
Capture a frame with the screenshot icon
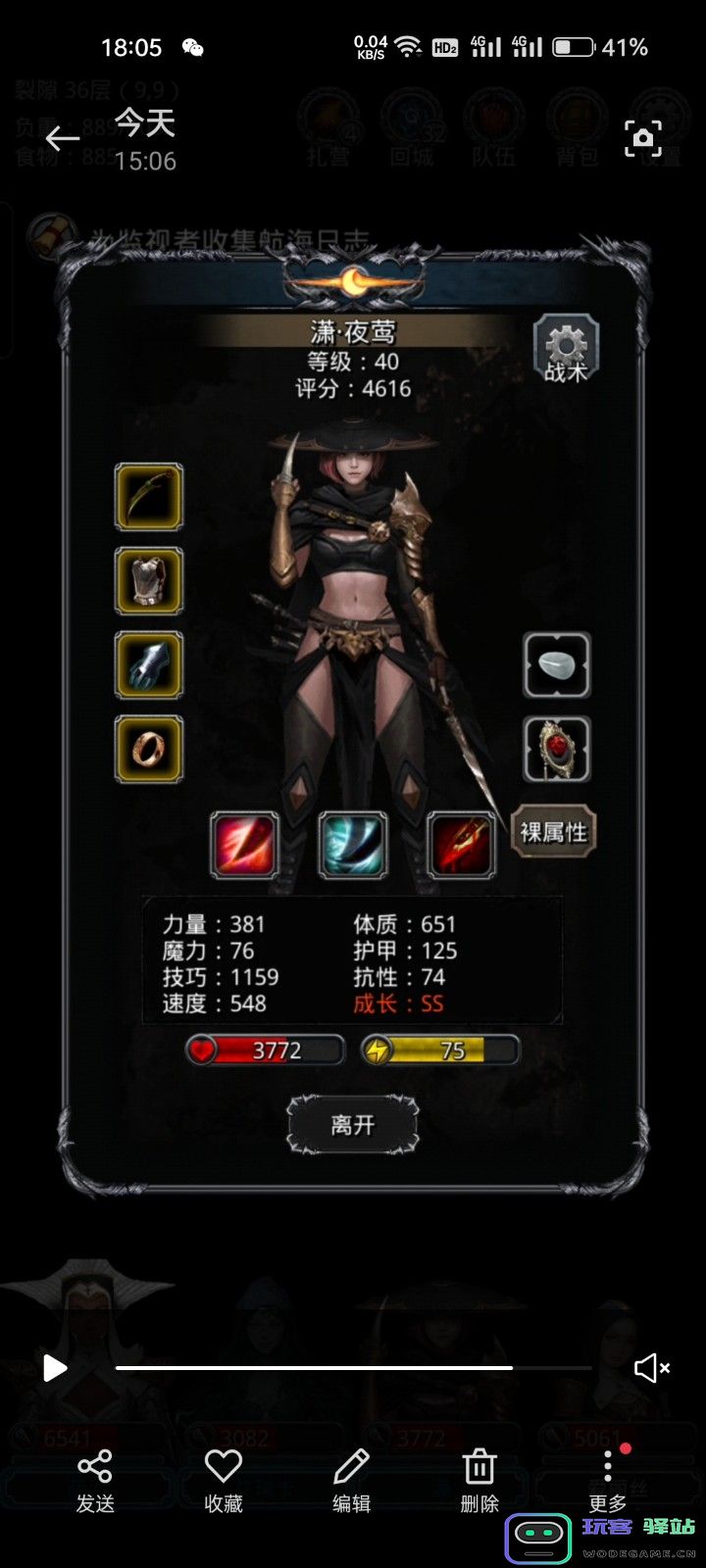tap(643, 138)
